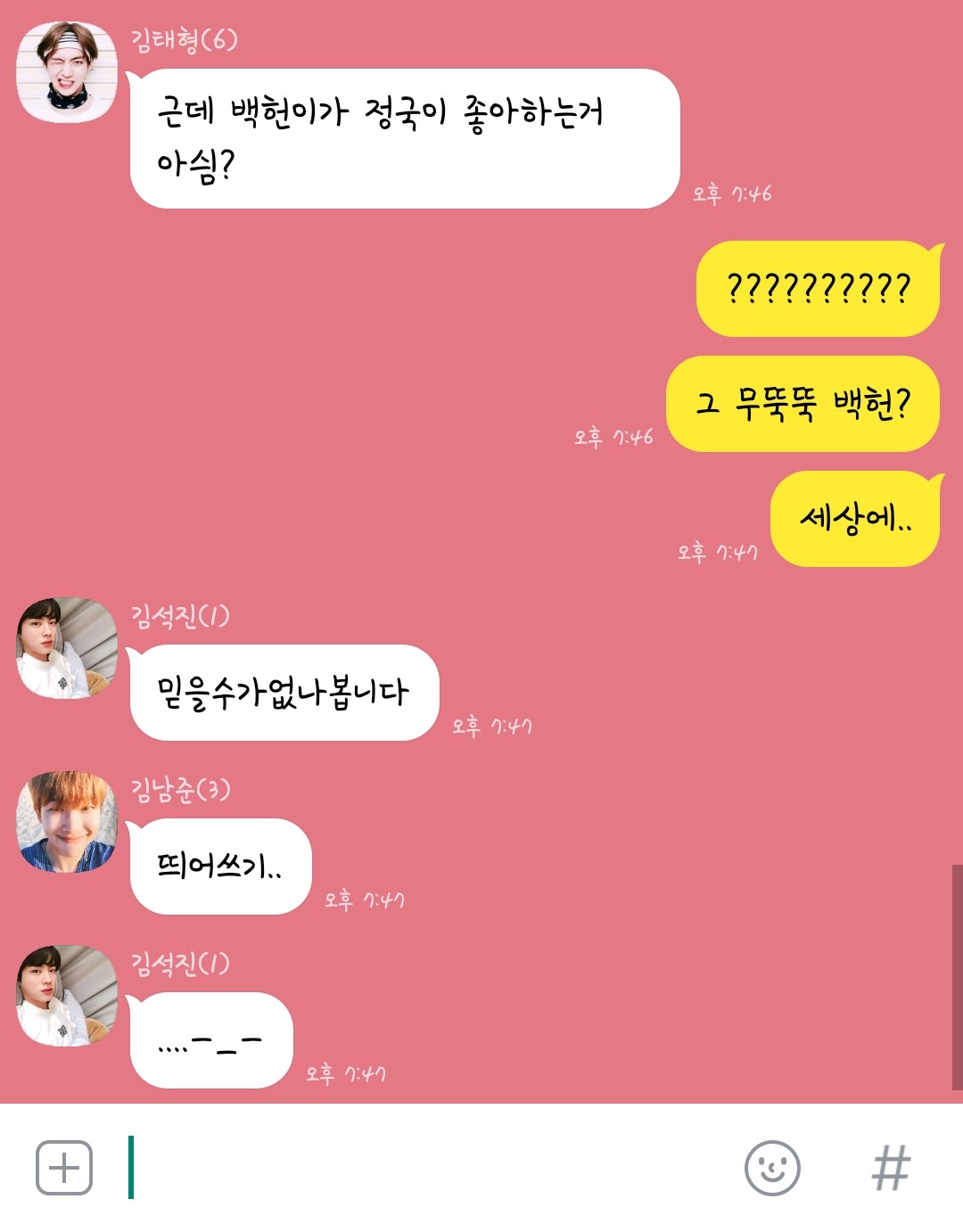
Task: Open the emoticon picker
Action: [772, 1168]
